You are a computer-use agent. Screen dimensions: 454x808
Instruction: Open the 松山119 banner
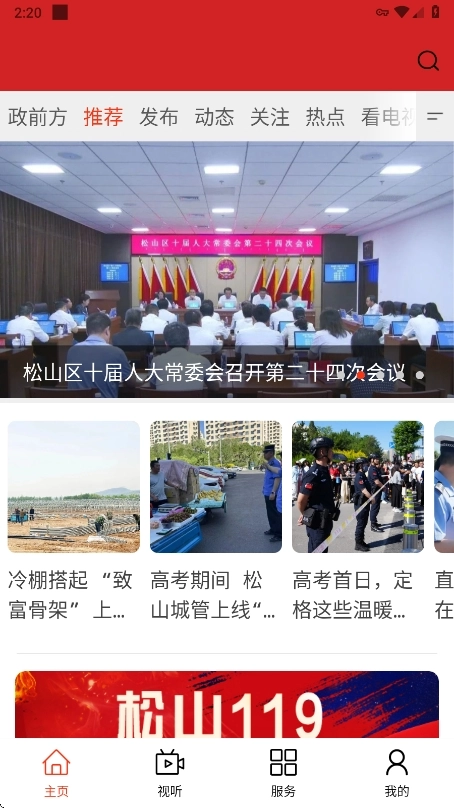coord(227,704)
